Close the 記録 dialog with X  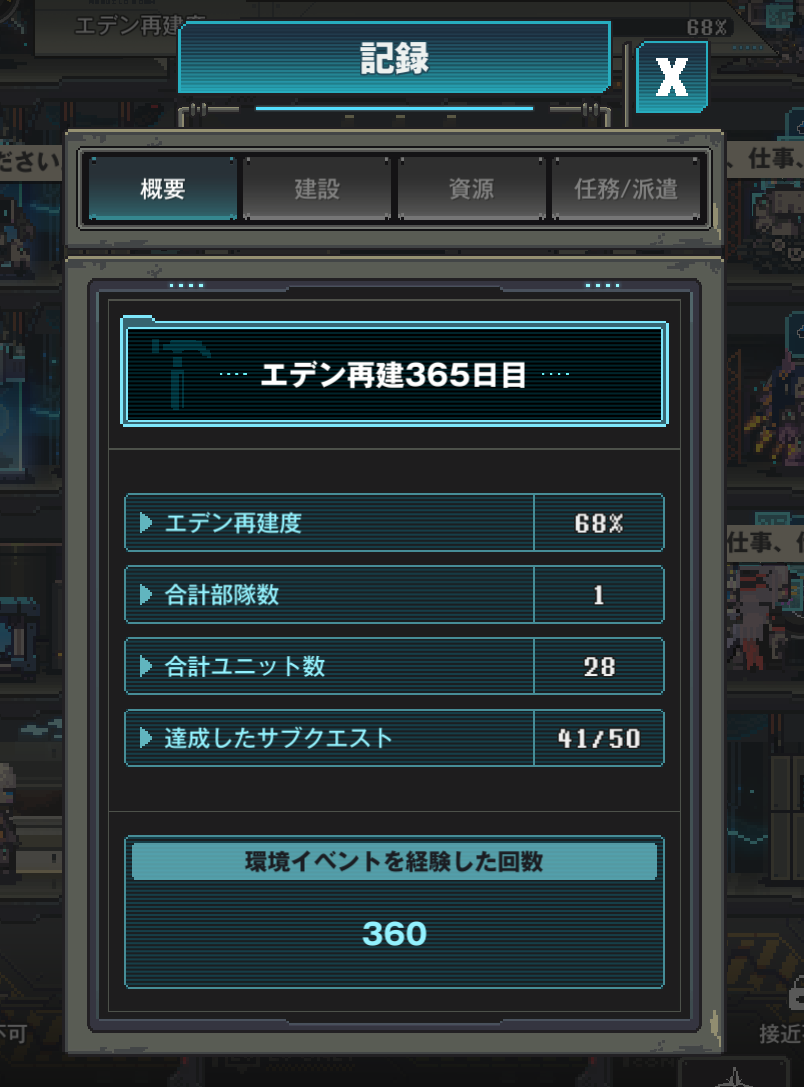click(671, 77)
